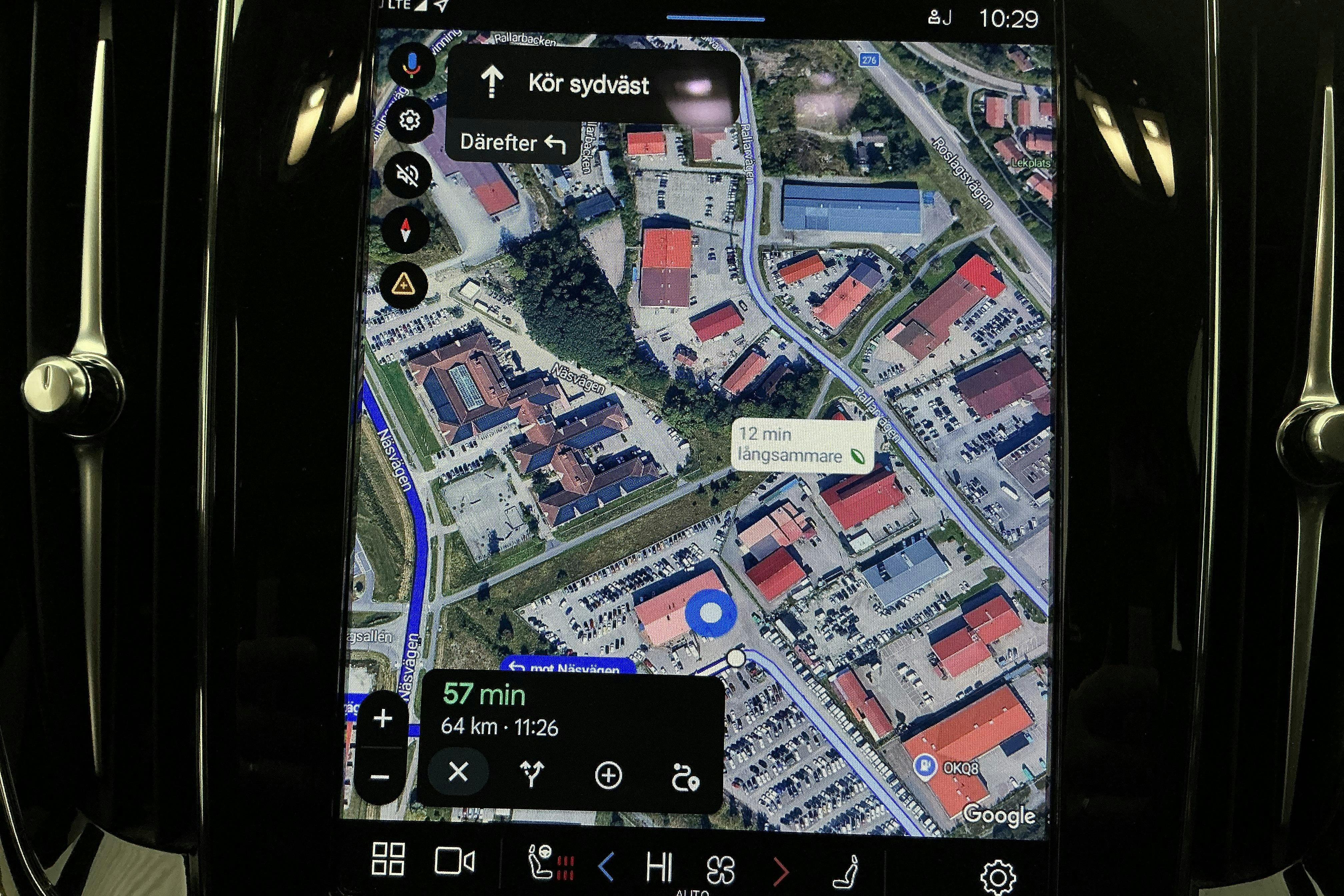The image size is (1344, 896).
Task: Open route overview
Action: (x=685, y=777)
